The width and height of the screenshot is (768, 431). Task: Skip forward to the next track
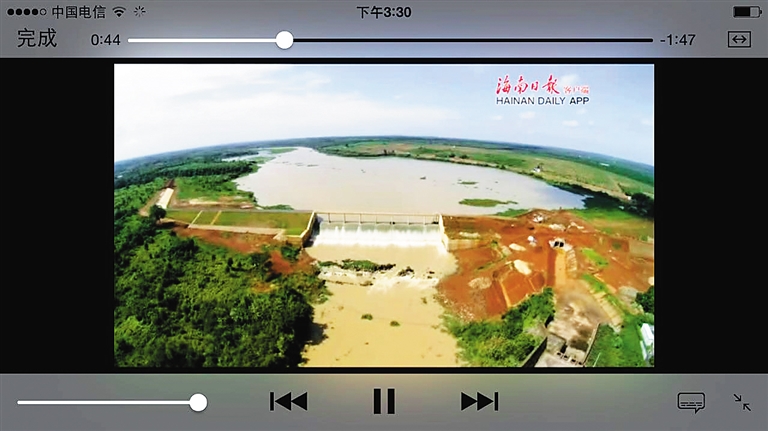[x=479, y=401]
